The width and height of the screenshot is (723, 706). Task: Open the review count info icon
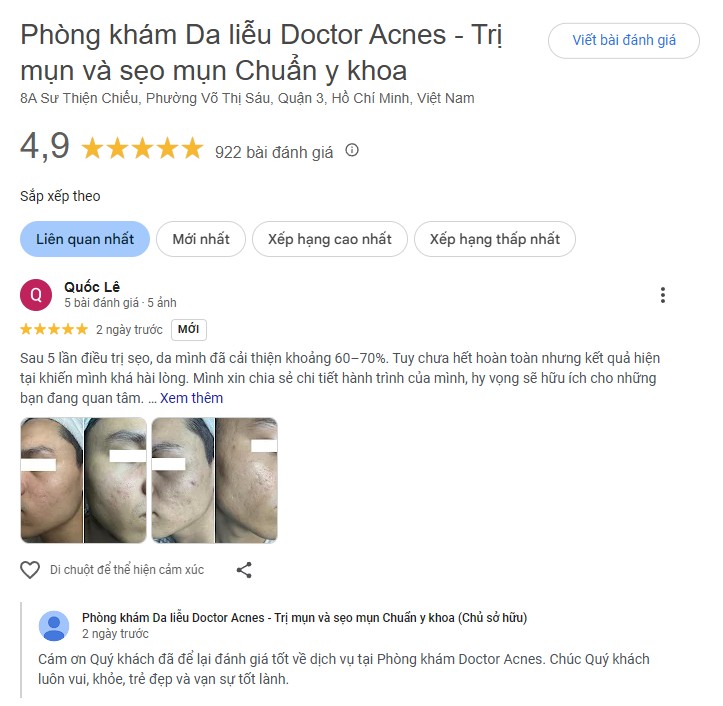coord(352,151)
